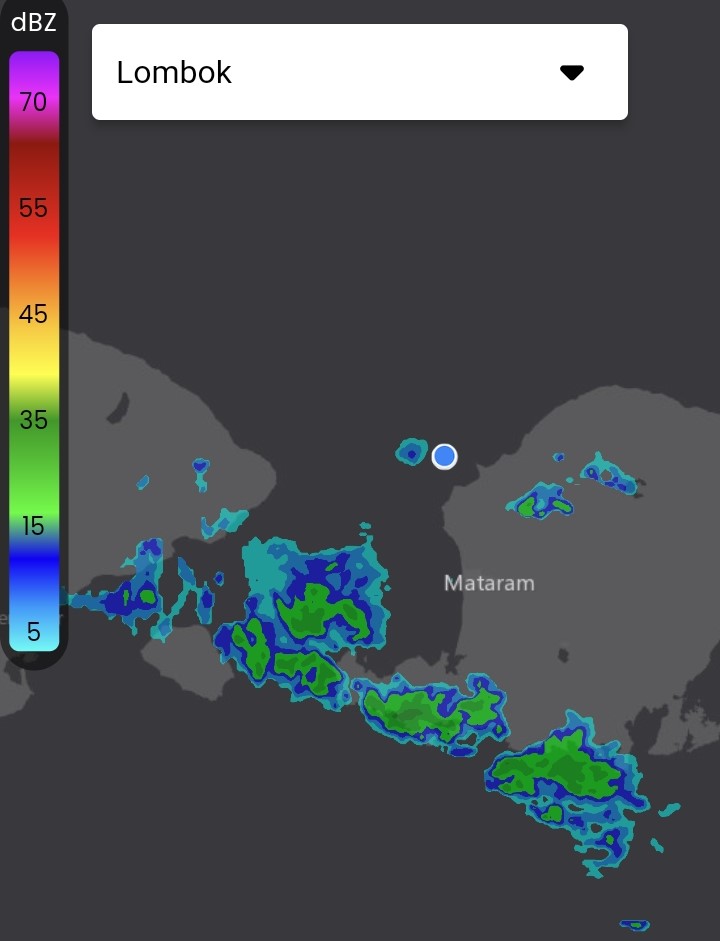The height and width of the screenshot is (941, 720).
Task: Select the blue current-location marker on the map
Action: pos(443,456)
